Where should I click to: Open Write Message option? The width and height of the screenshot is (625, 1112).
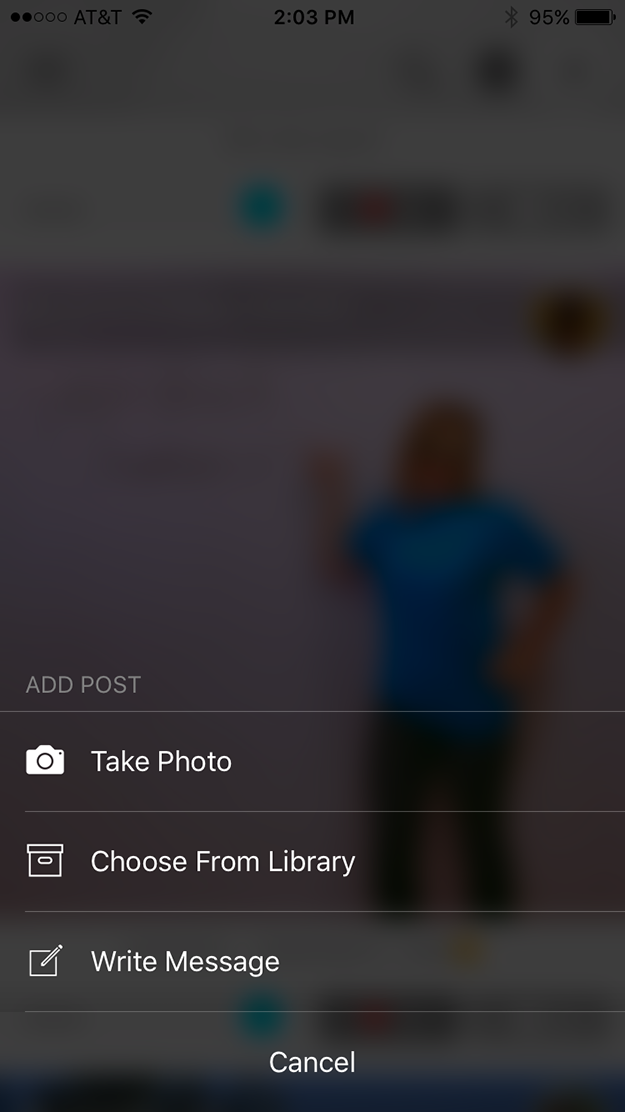[185, 962]
